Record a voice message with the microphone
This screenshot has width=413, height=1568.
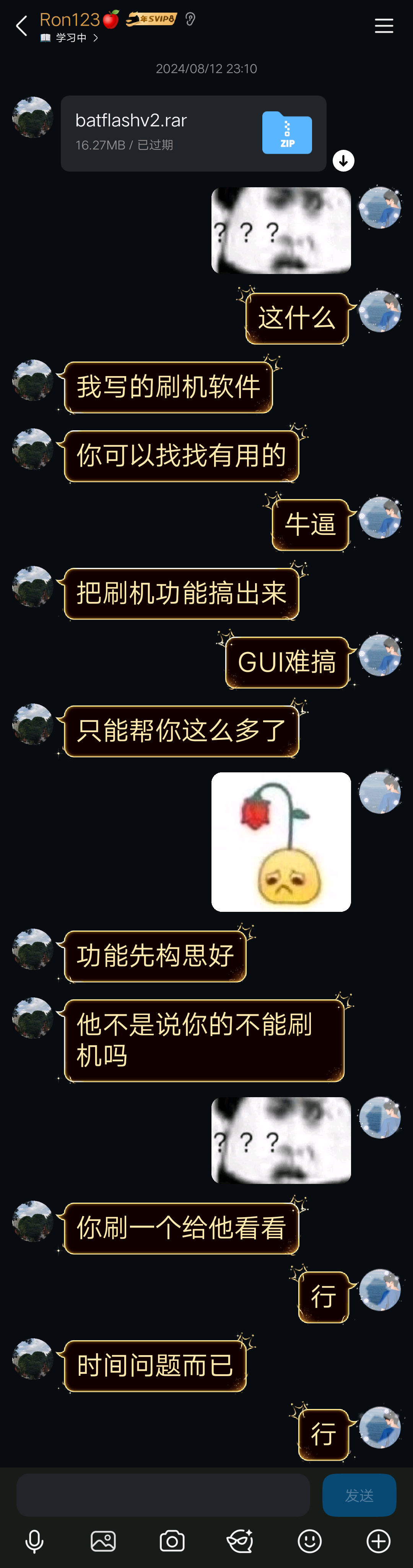[35, 1541]
